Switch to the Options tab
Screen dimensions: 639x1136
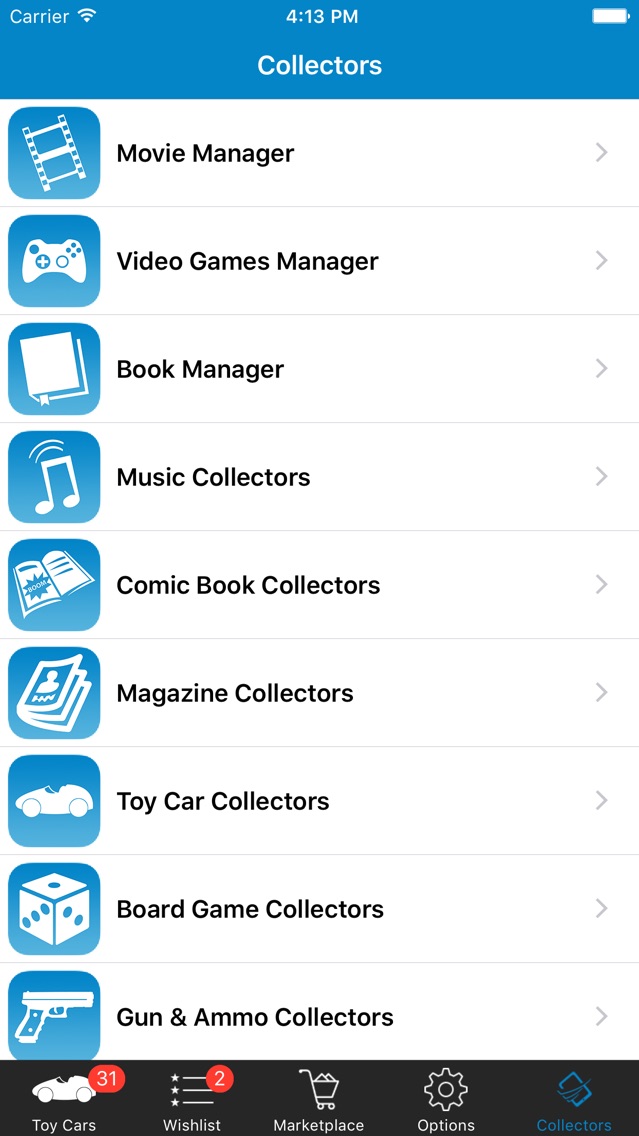[446, 1099]
